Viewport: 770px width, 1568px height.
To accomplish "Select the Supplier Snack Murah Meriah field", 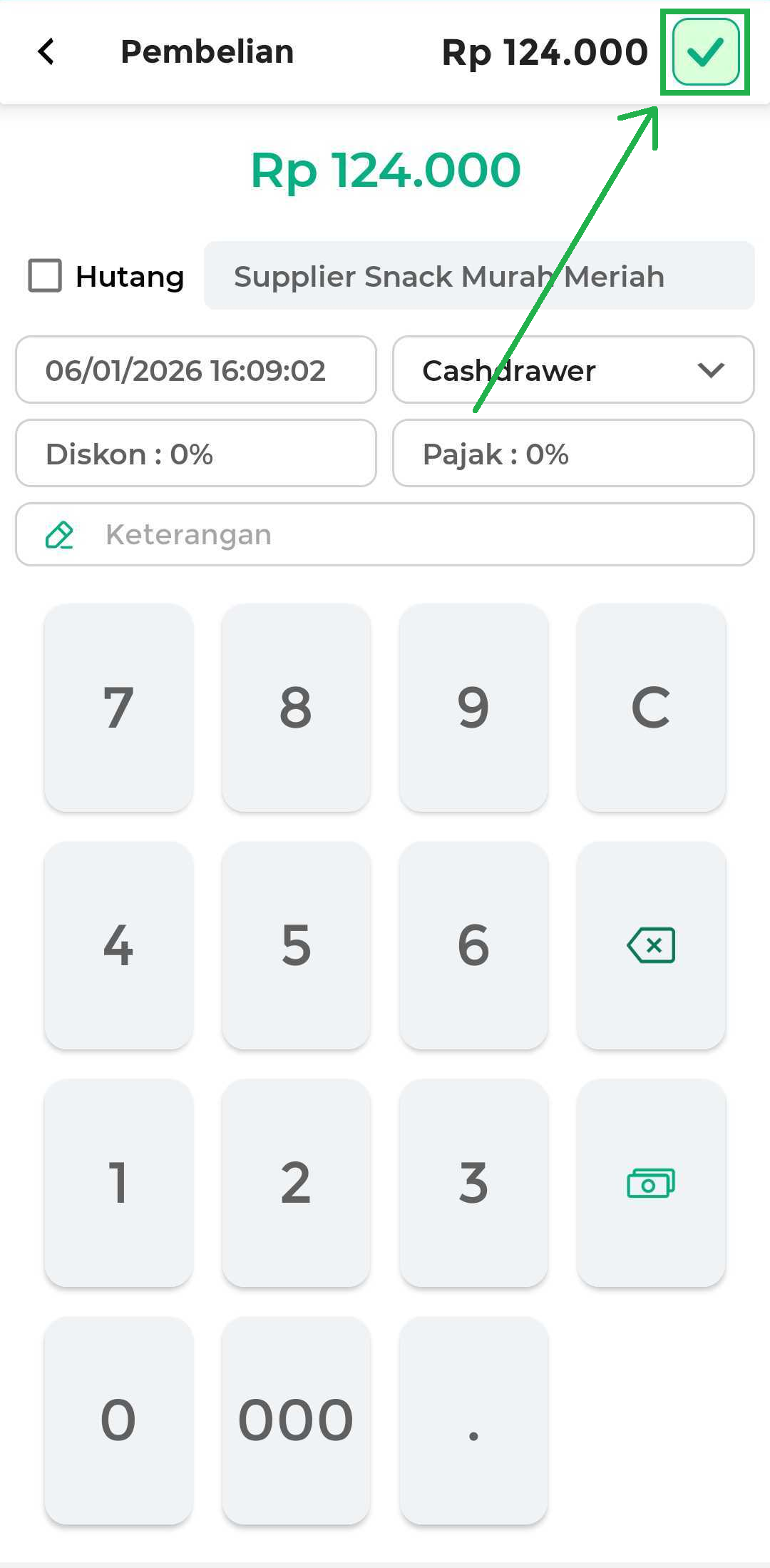I will click(478, 276).
